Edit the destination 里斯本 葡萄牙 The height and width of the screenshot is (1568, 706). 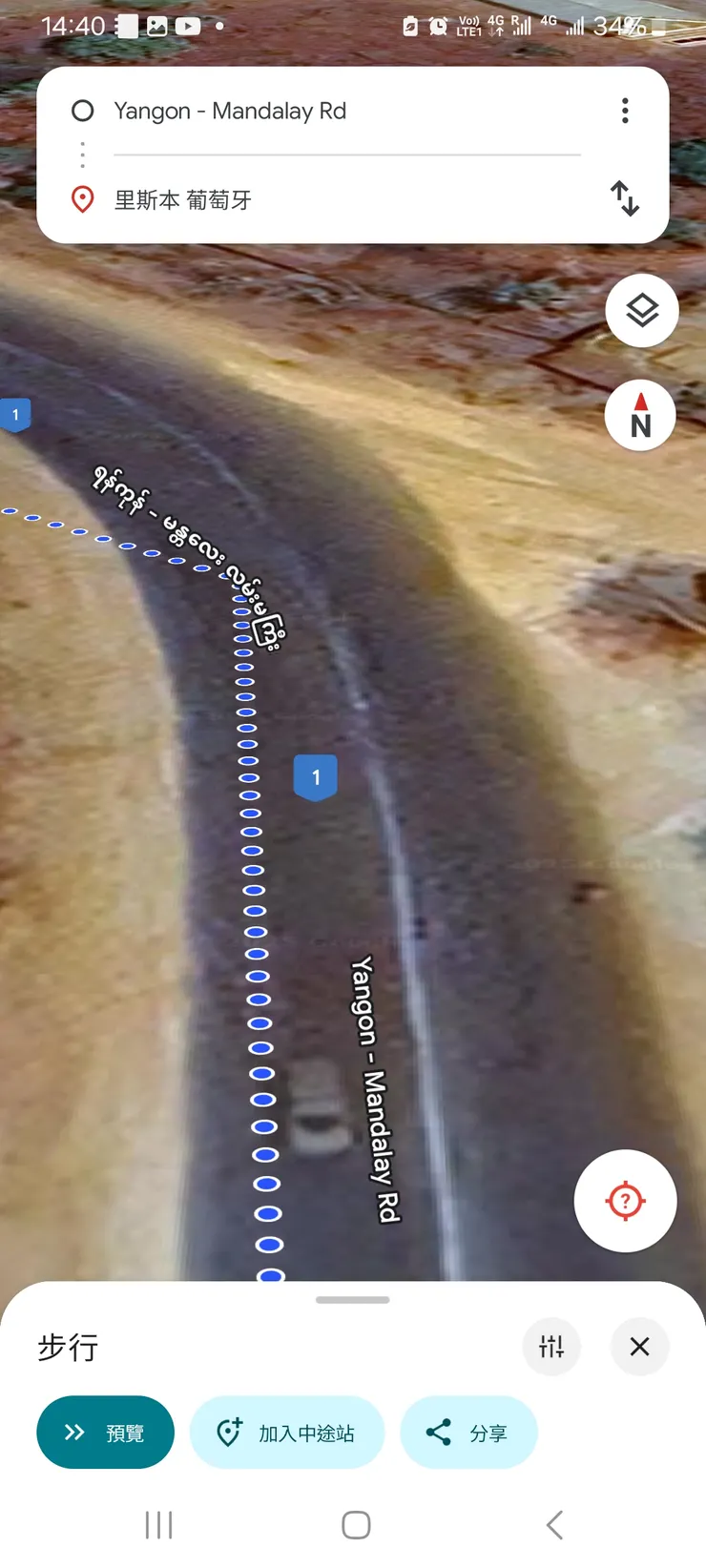[x=286, y=200]
